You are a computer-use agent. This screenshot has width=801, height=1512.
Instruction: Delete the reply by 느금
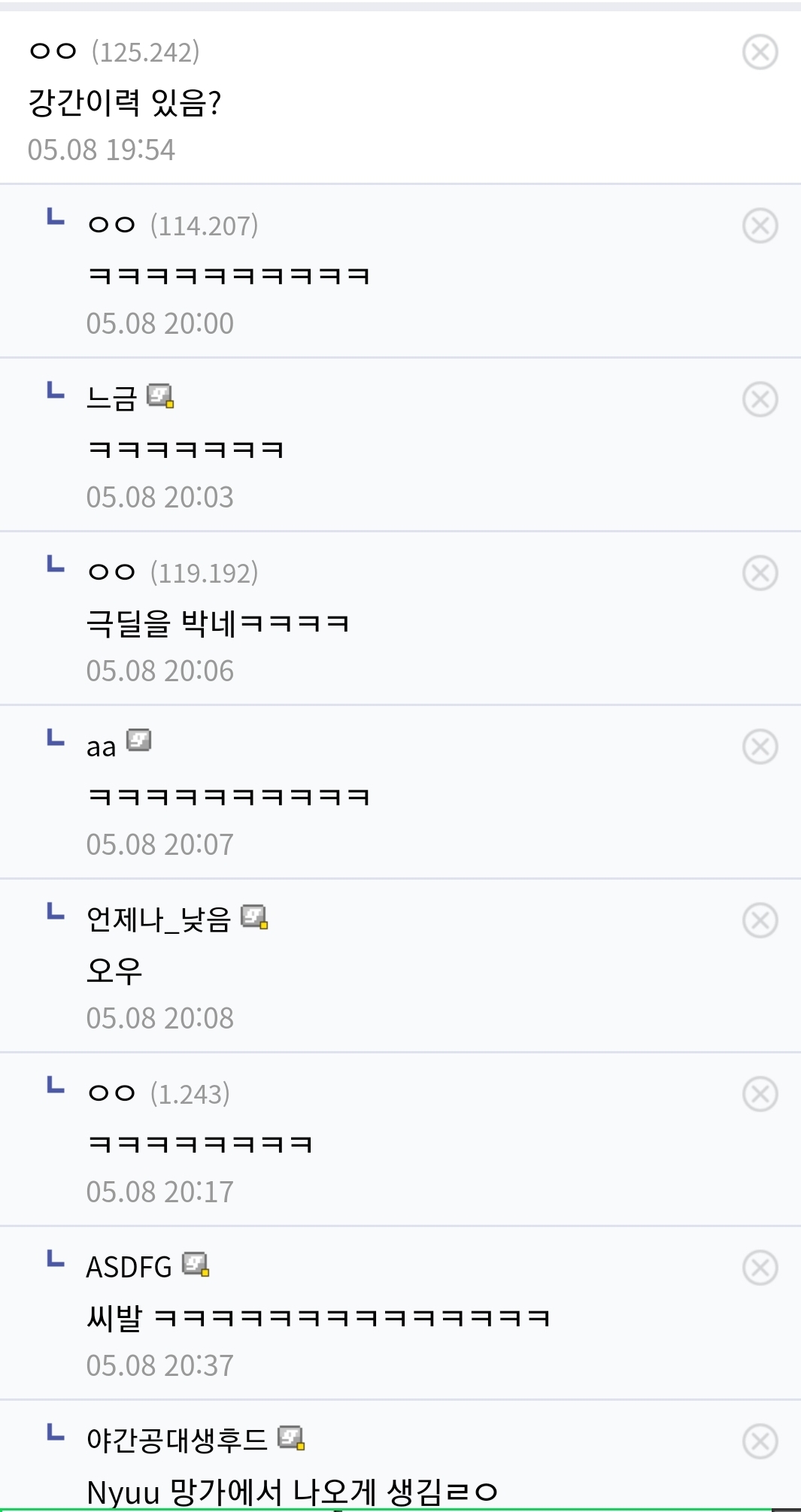[760, 399]
